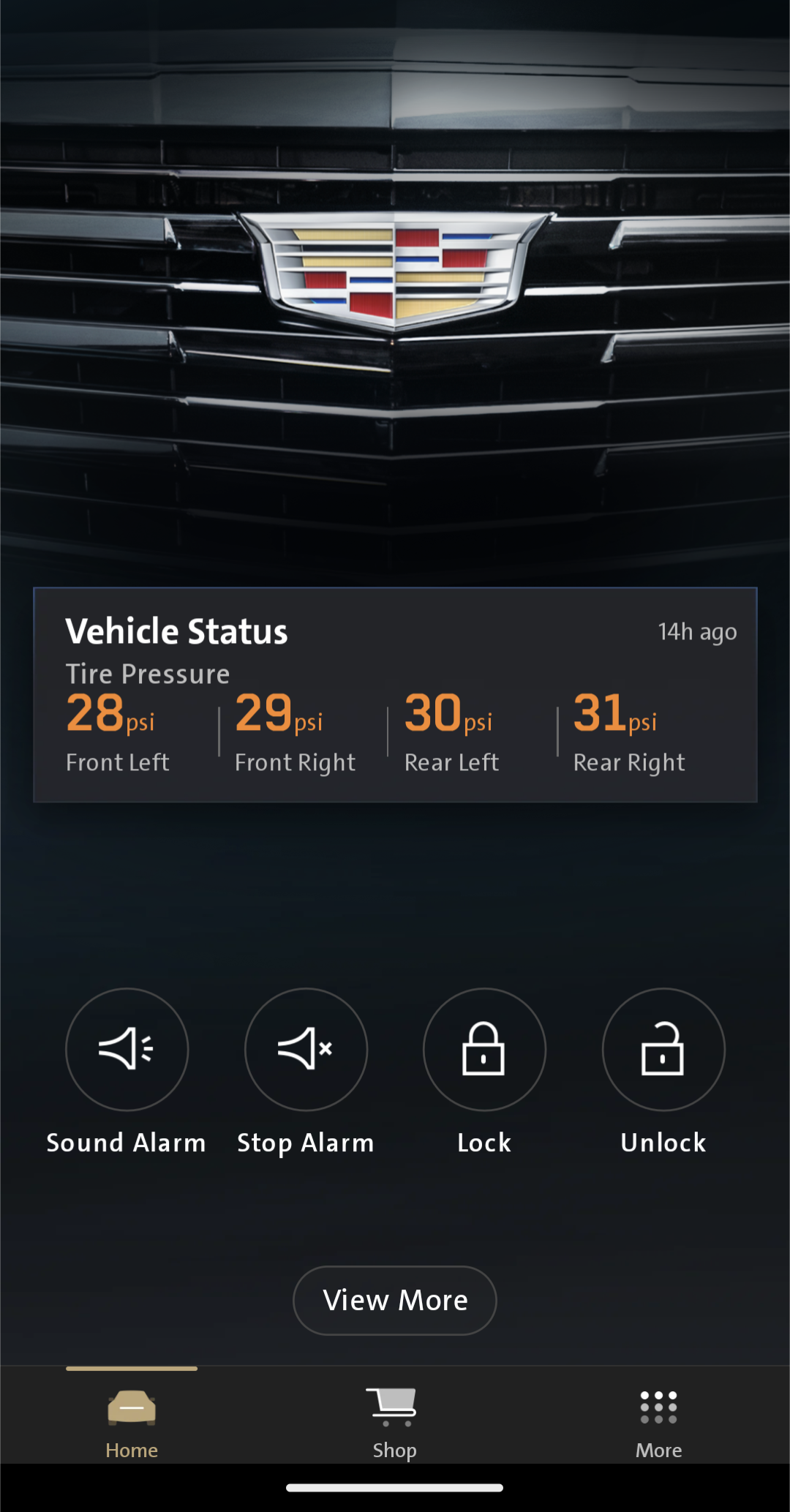Lock the vehicle doors
790x1512 pixels.
tap(484, 1050)
